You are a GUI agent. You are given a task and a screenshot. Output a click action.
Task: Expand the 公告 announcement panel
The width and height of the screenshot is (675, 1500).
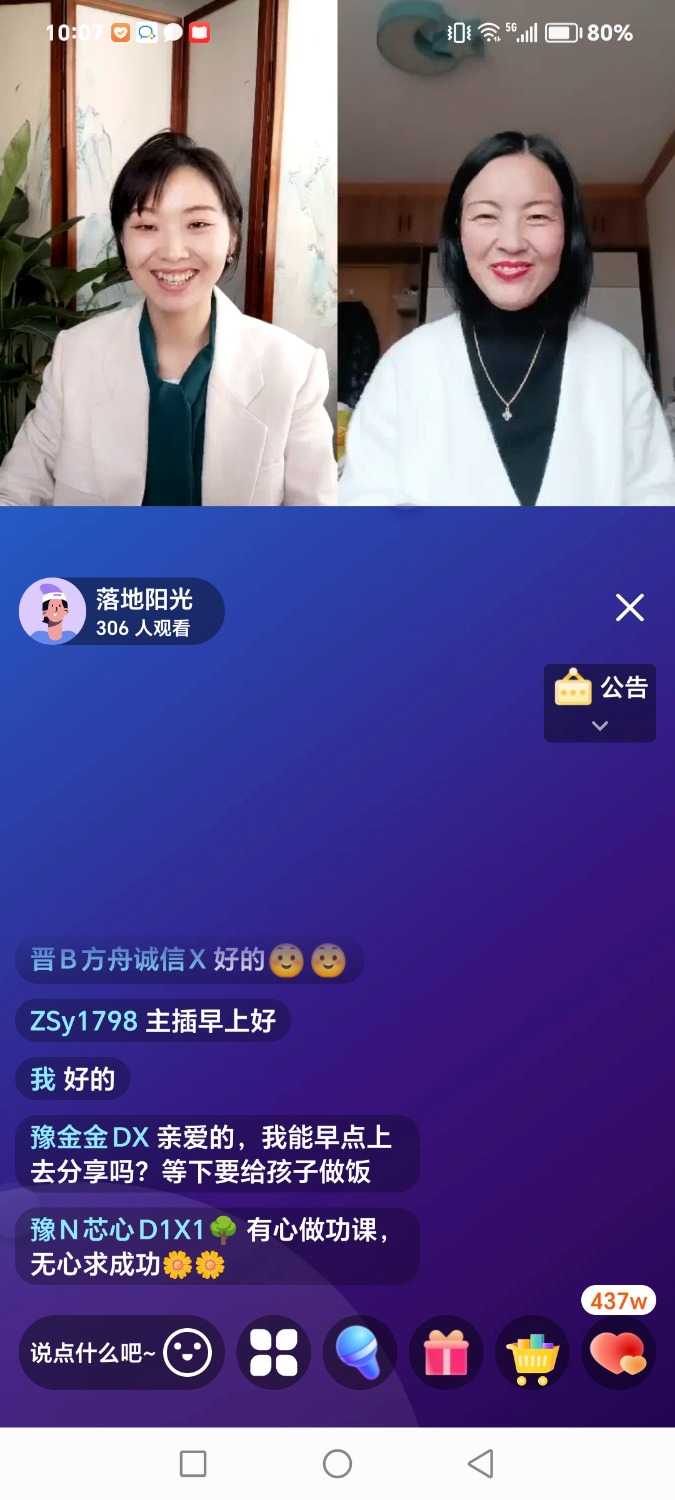600,703
